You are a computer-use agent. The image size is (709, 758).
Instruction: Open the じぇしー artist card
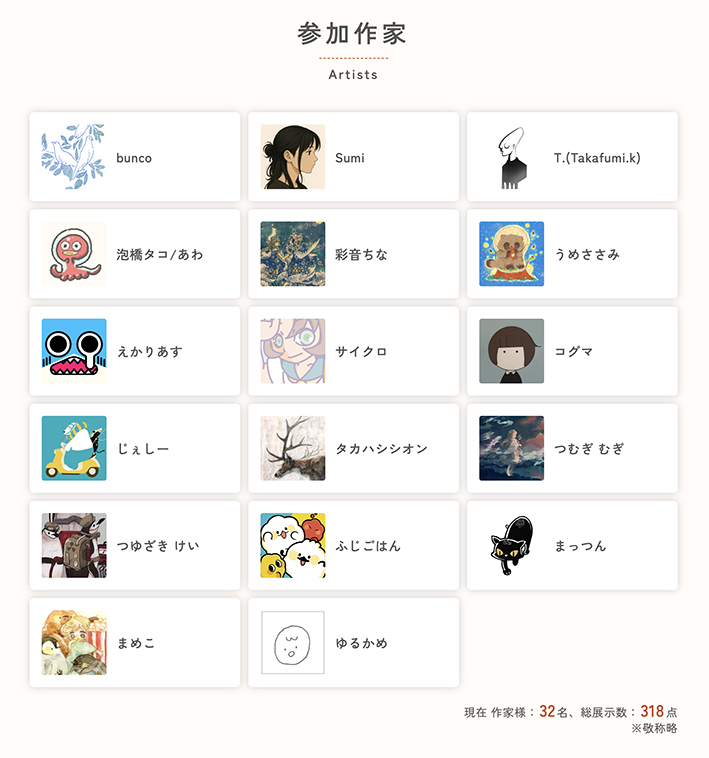coord(135,448)
